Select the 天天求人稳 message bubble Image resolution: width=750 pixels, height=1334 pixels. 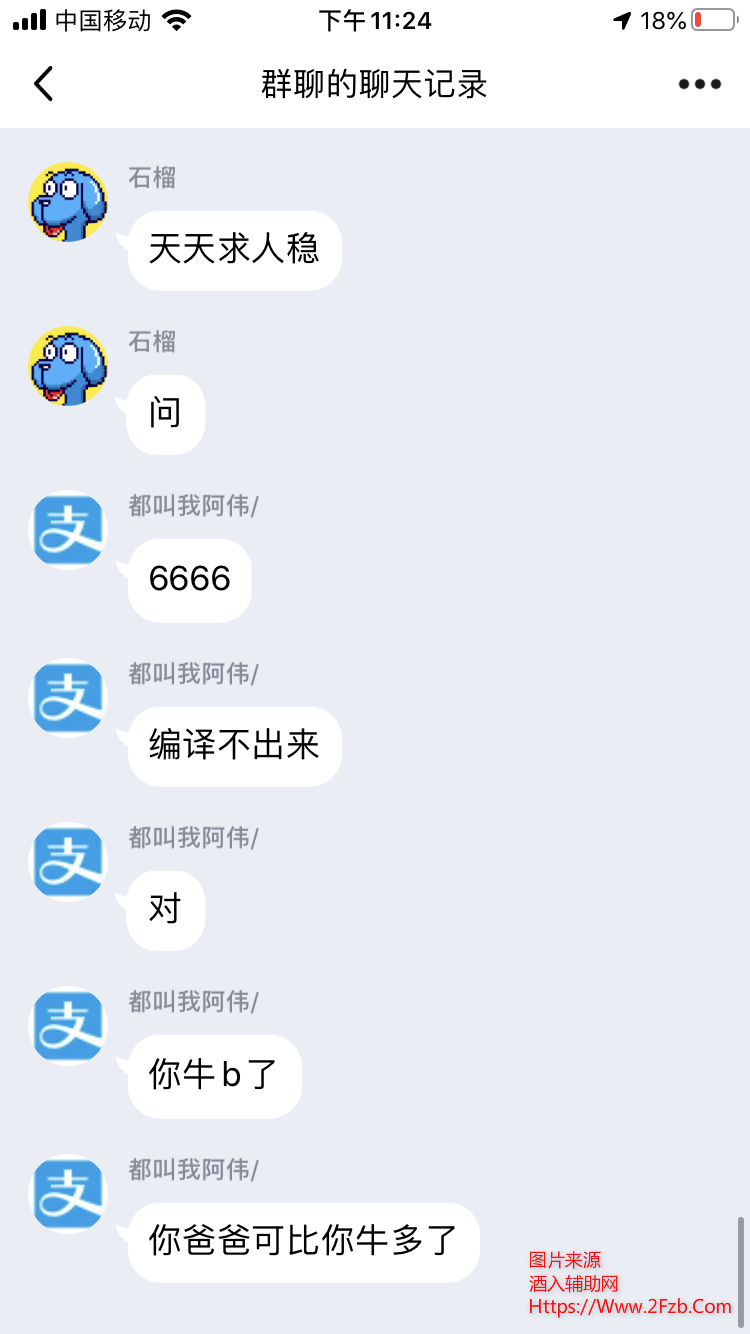pos(234,250)
